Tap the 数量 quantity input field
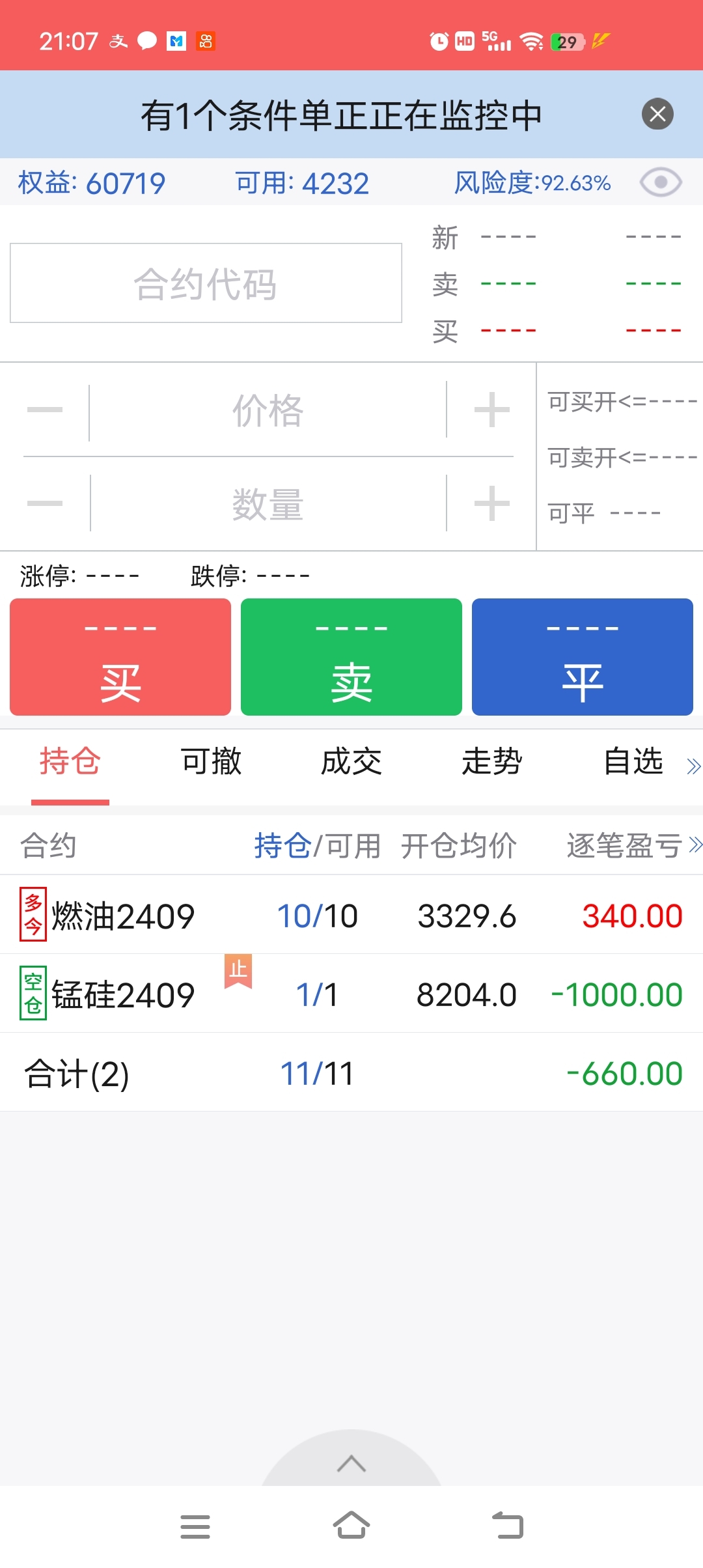 (268, 504)
